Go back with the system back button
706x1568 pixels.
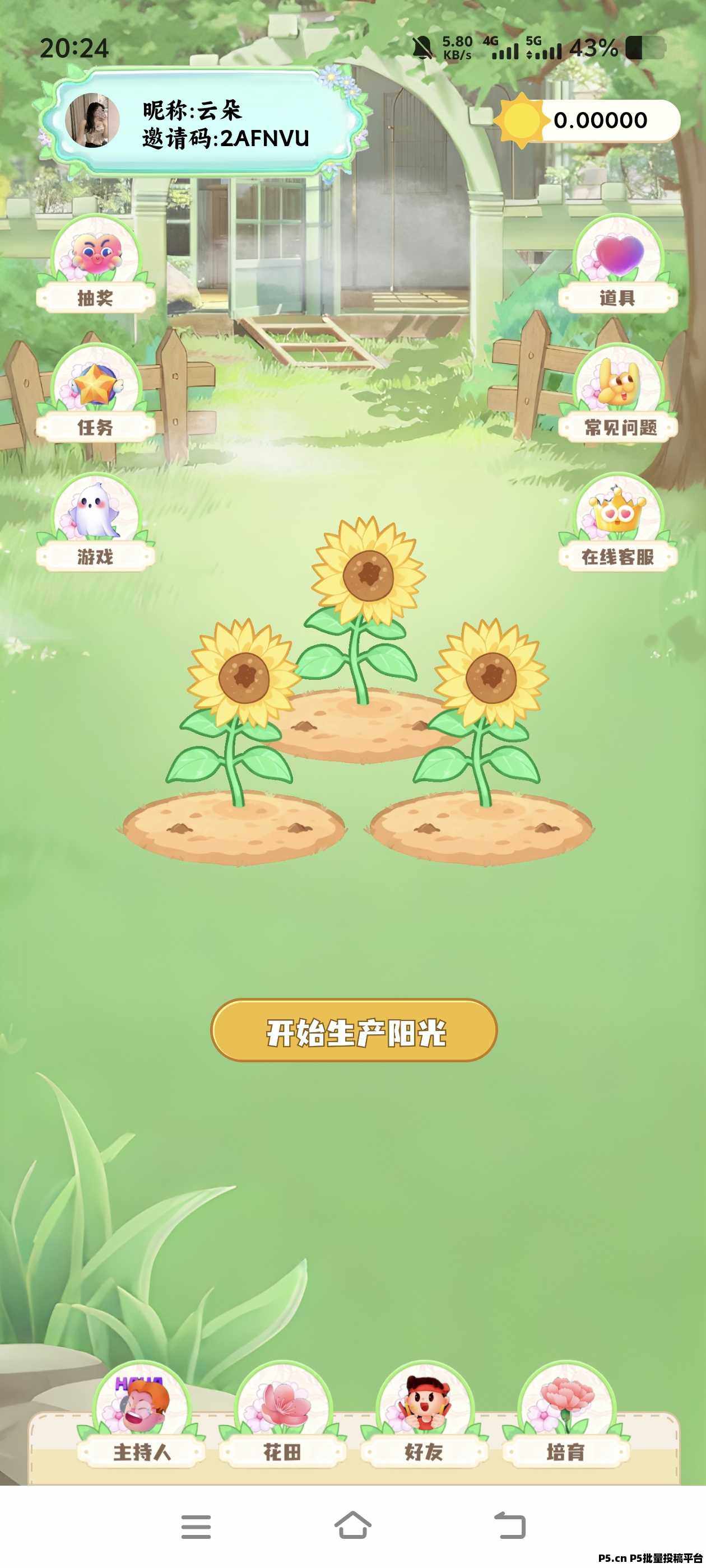(x=509, y=1526)
